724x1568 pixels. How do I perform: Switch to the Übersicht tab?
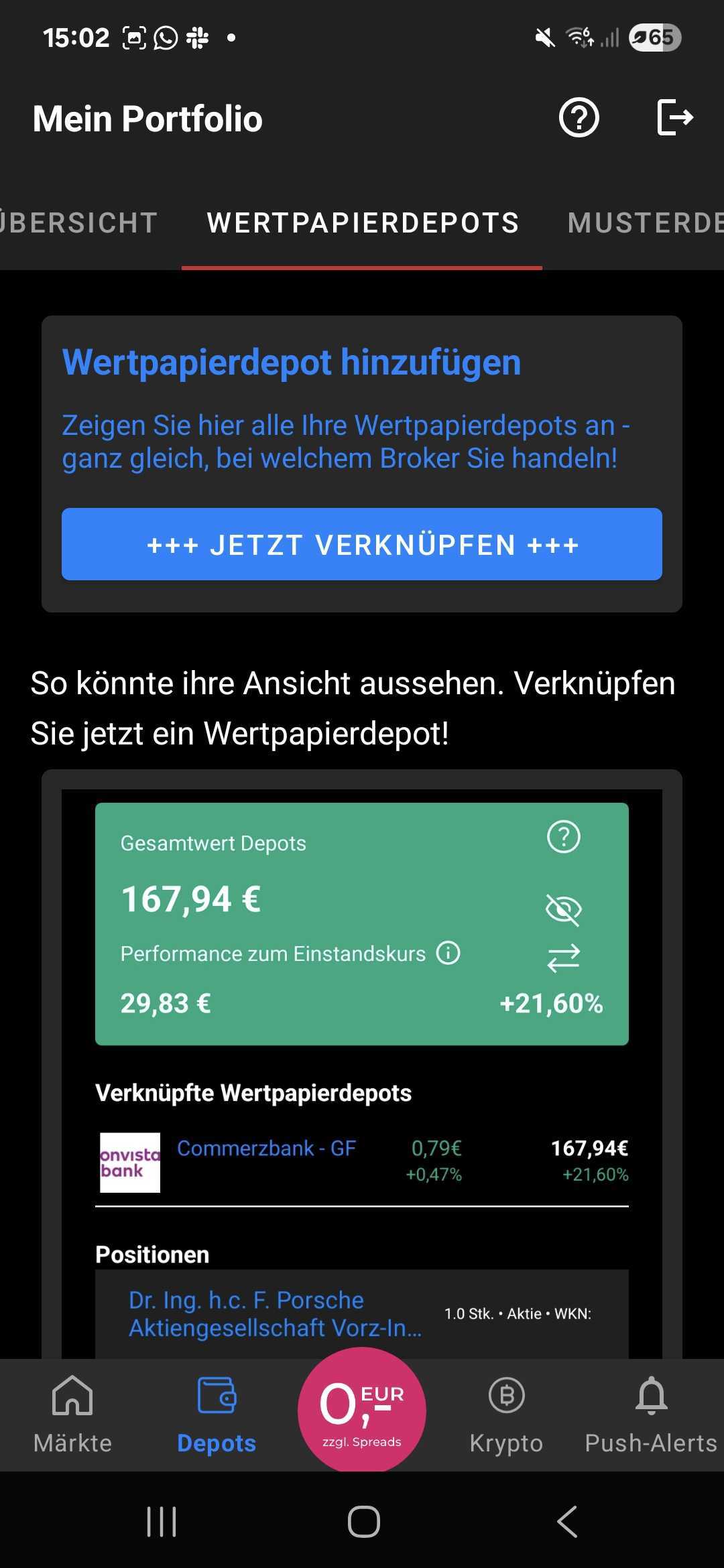click(78, 223)
